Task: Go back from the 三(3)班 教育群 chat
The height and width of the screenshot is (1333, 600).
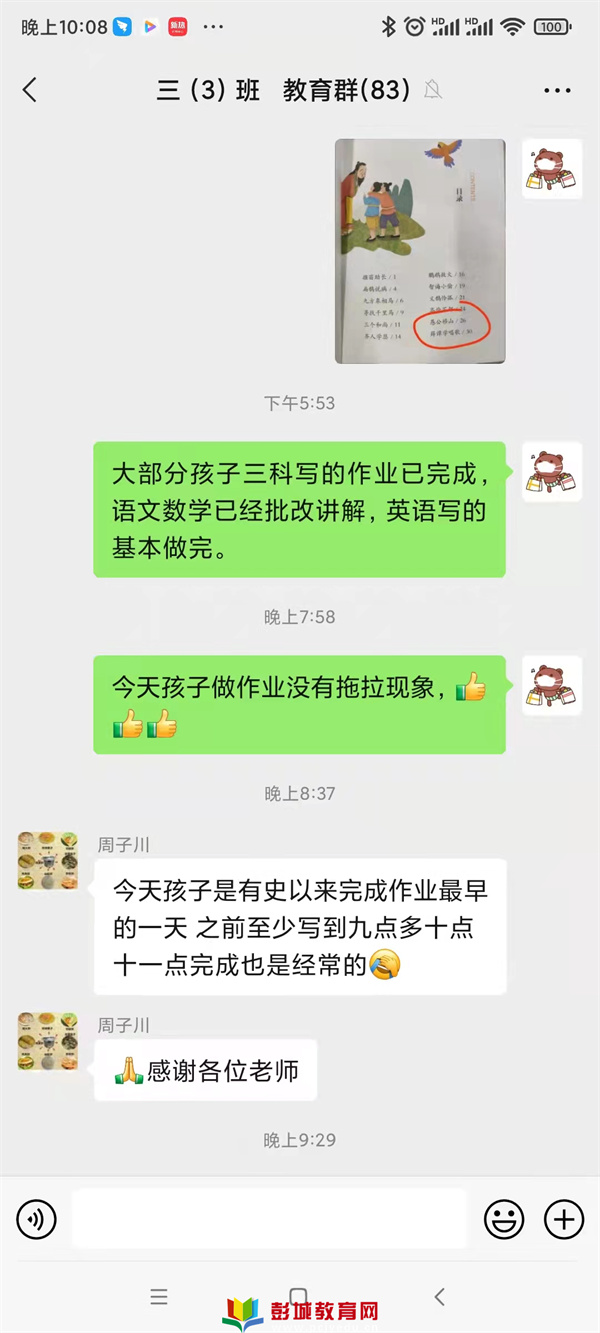Action: click(30, 90)
